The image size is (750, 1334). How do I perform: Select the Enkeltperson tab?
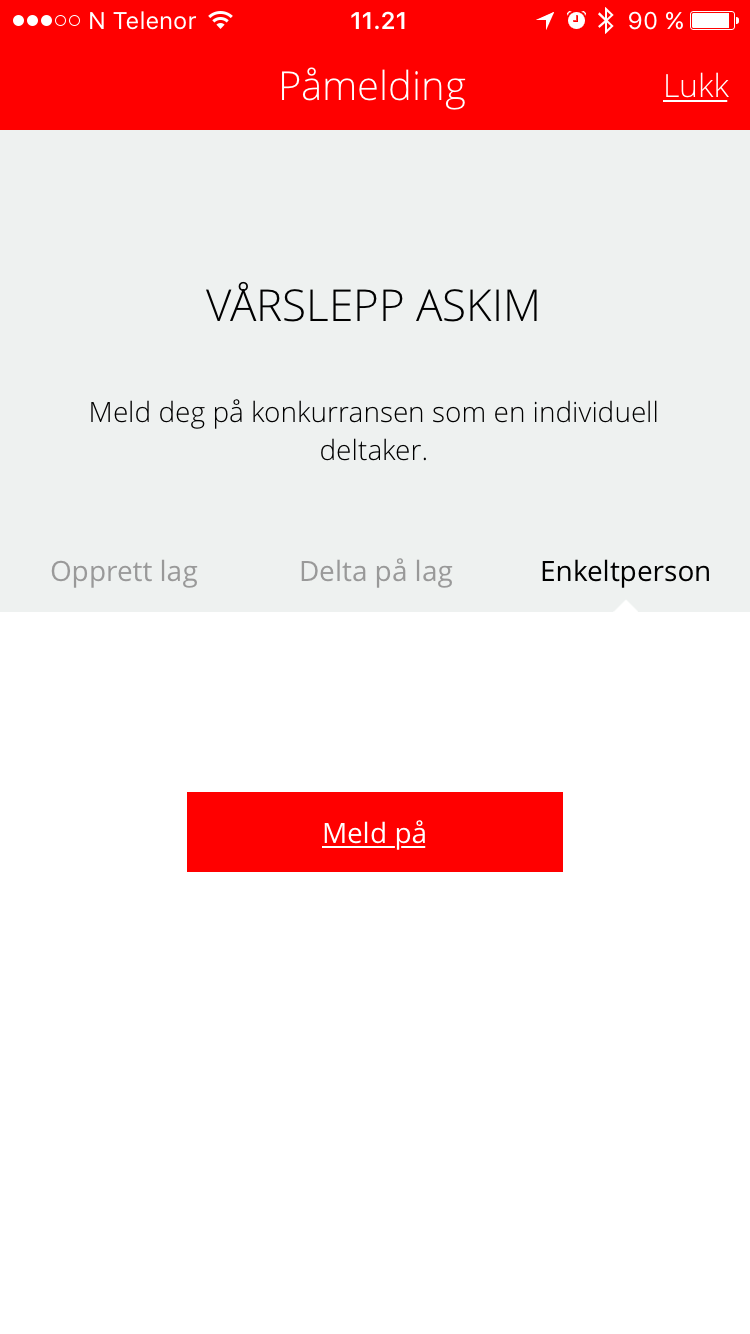coord(625,572)
